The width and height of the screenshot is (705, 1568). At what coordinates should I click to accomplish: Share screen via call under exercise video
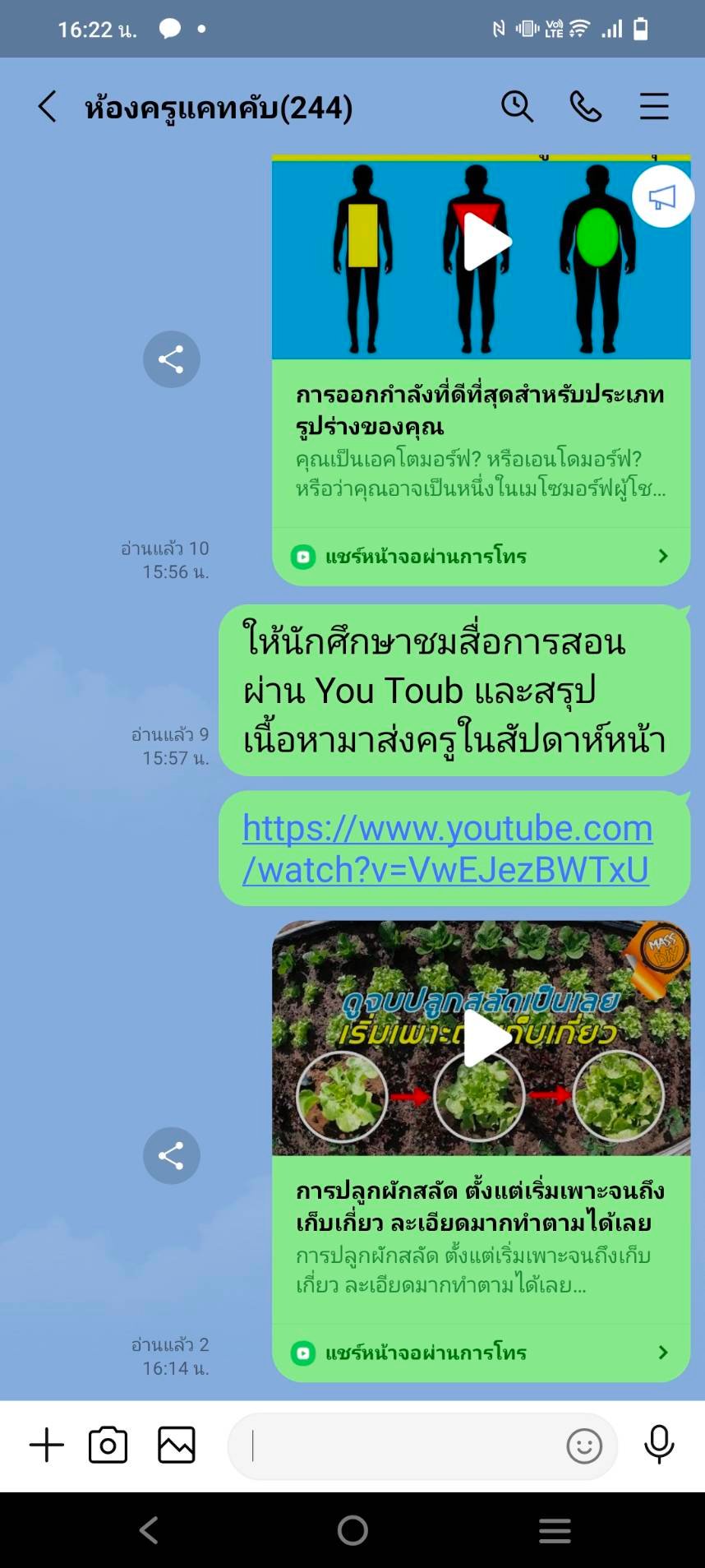tap(481, 557)
